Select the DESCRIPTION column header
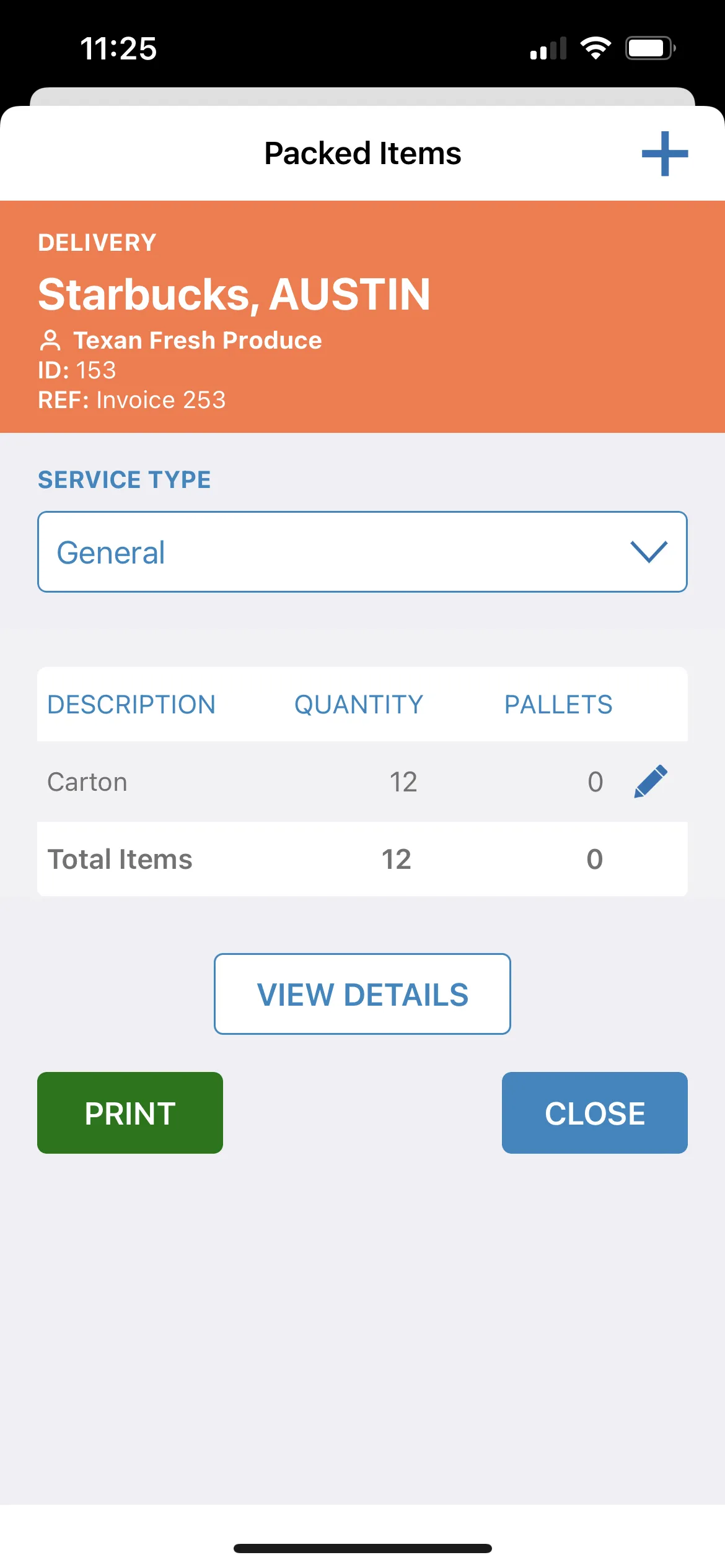 [x=131, y=704]
